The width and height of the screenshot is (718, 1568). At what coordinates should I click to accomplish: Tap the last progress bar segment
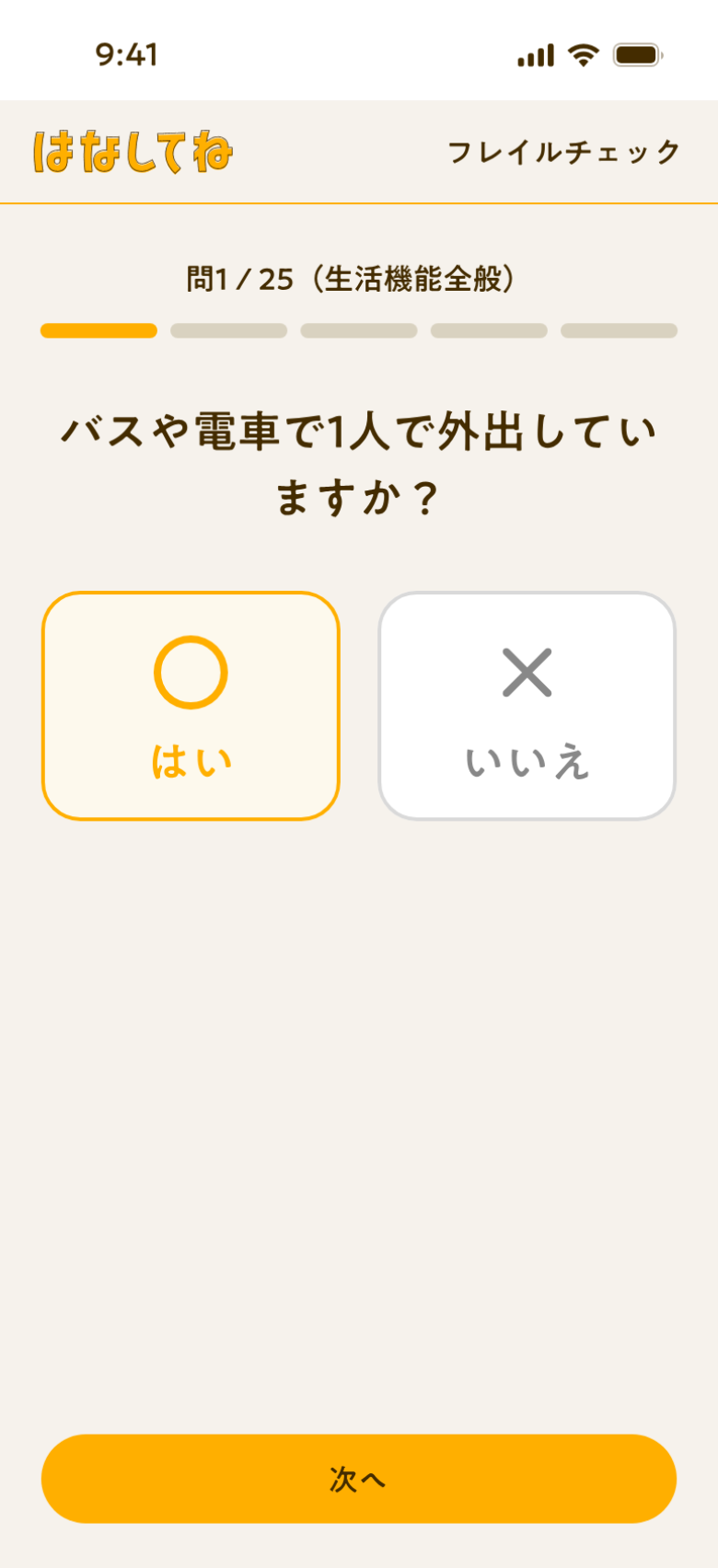point(620,331)
